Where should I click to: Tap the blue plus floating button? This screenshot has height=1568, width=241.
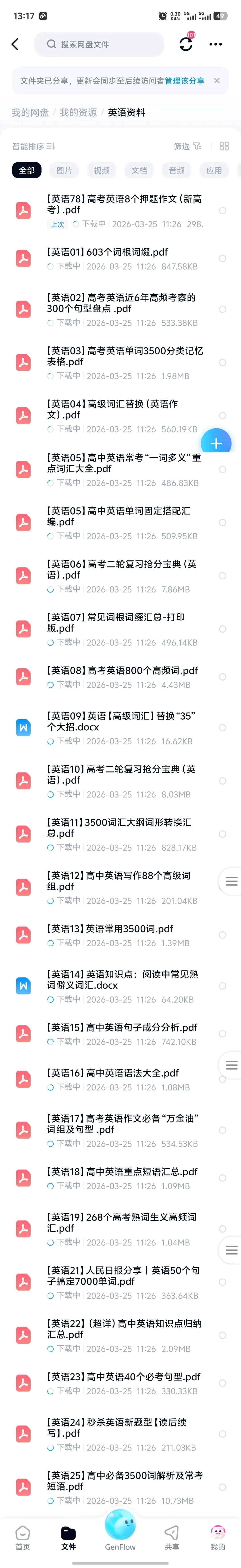click(216, 443)
